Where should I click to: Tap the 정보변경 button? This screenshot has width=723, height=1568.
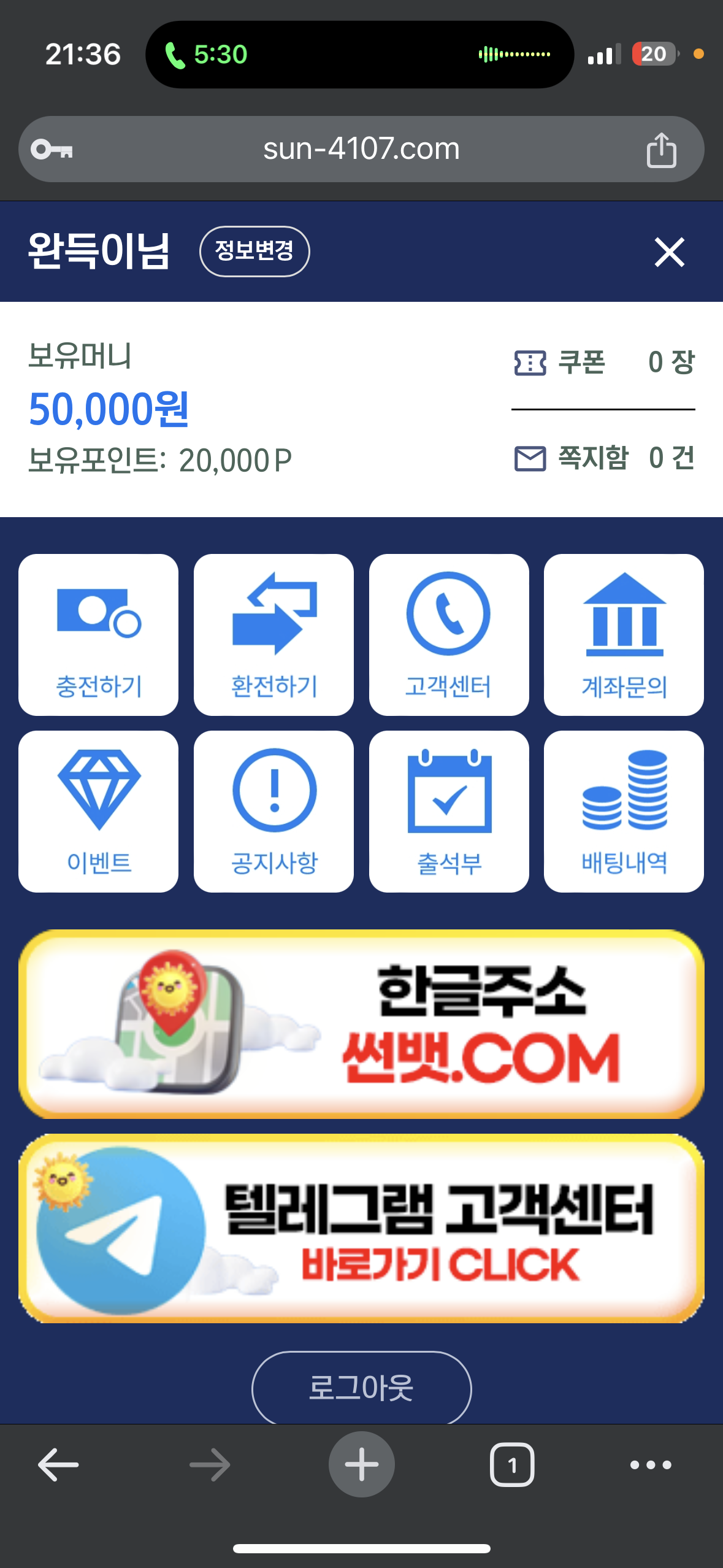tap(254, 252)
